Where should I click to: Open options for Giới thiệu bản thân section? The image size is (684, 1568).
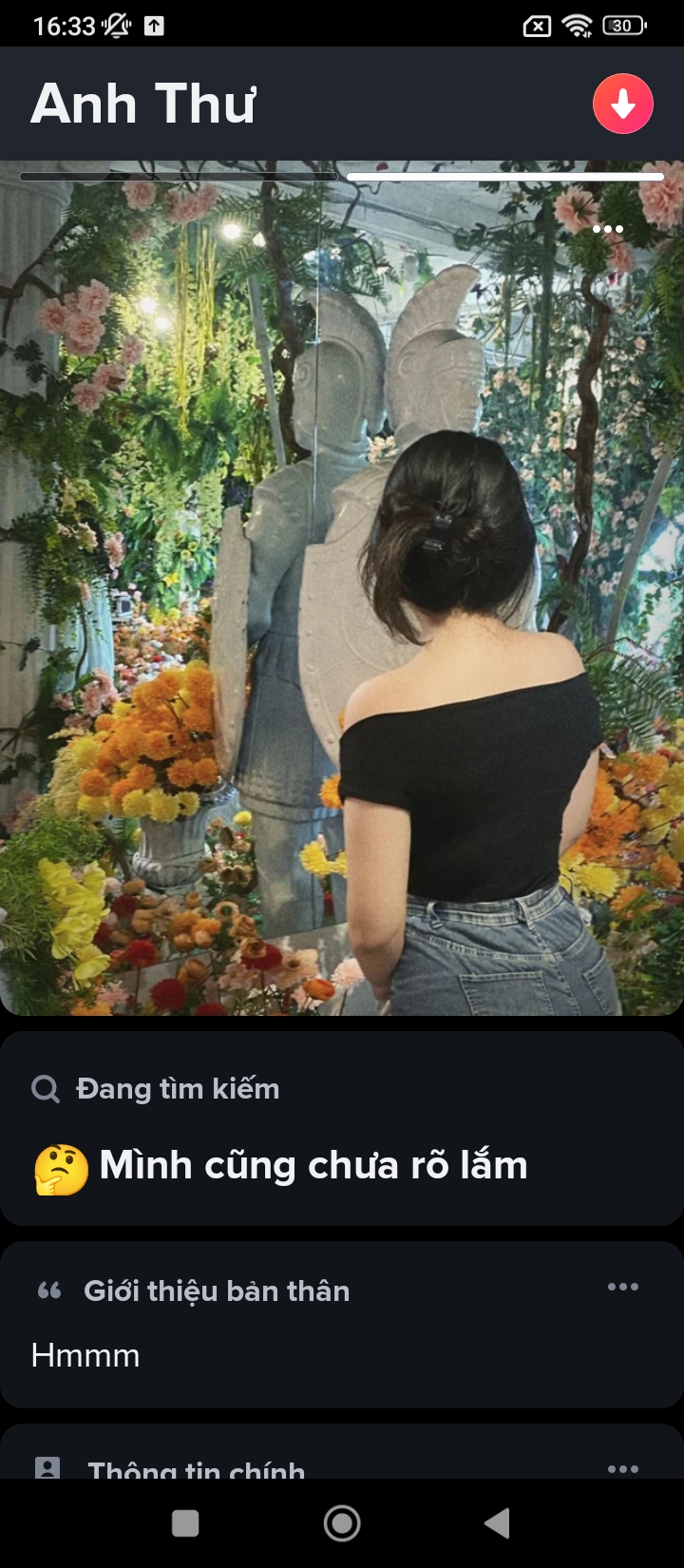pos(622,1287)
